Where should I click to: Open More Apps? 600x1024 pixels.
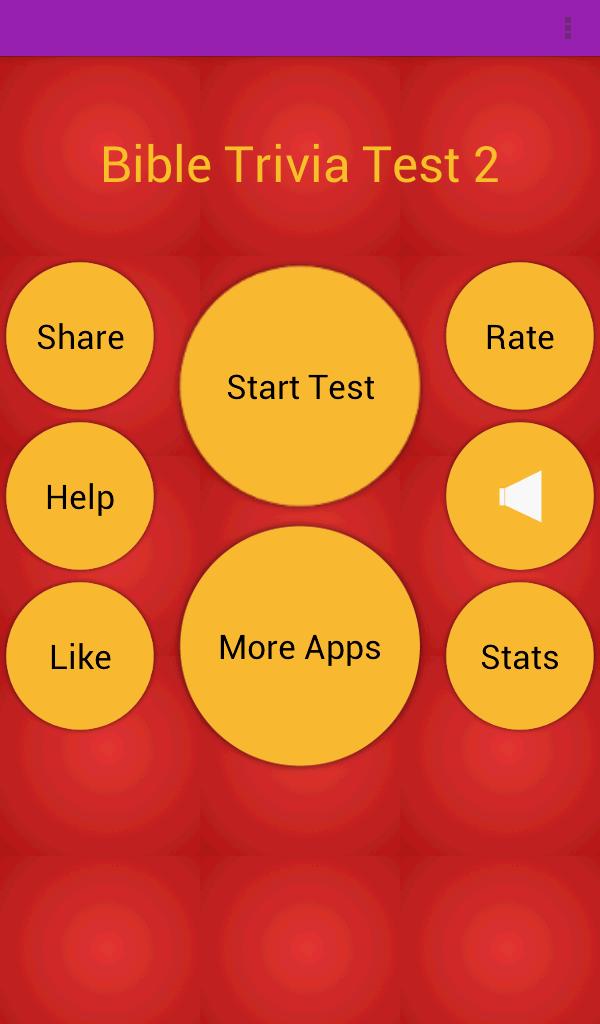coord(300,646)
